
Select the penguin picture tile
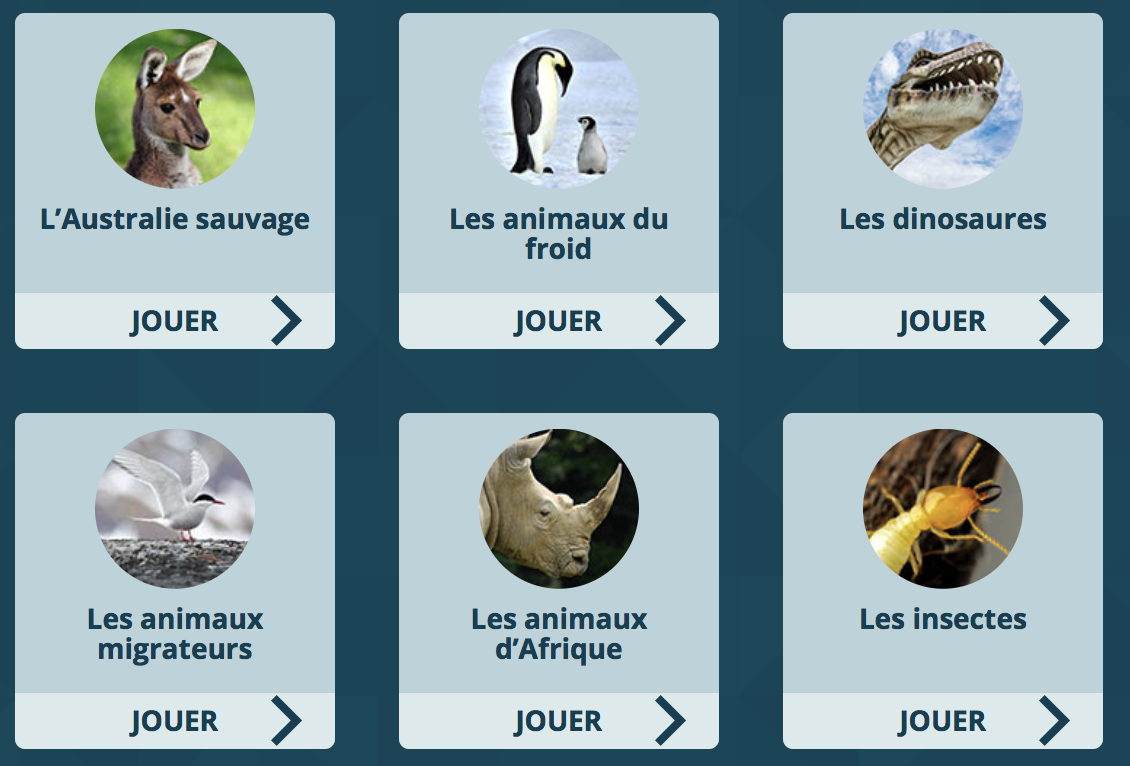coord(559,108)
